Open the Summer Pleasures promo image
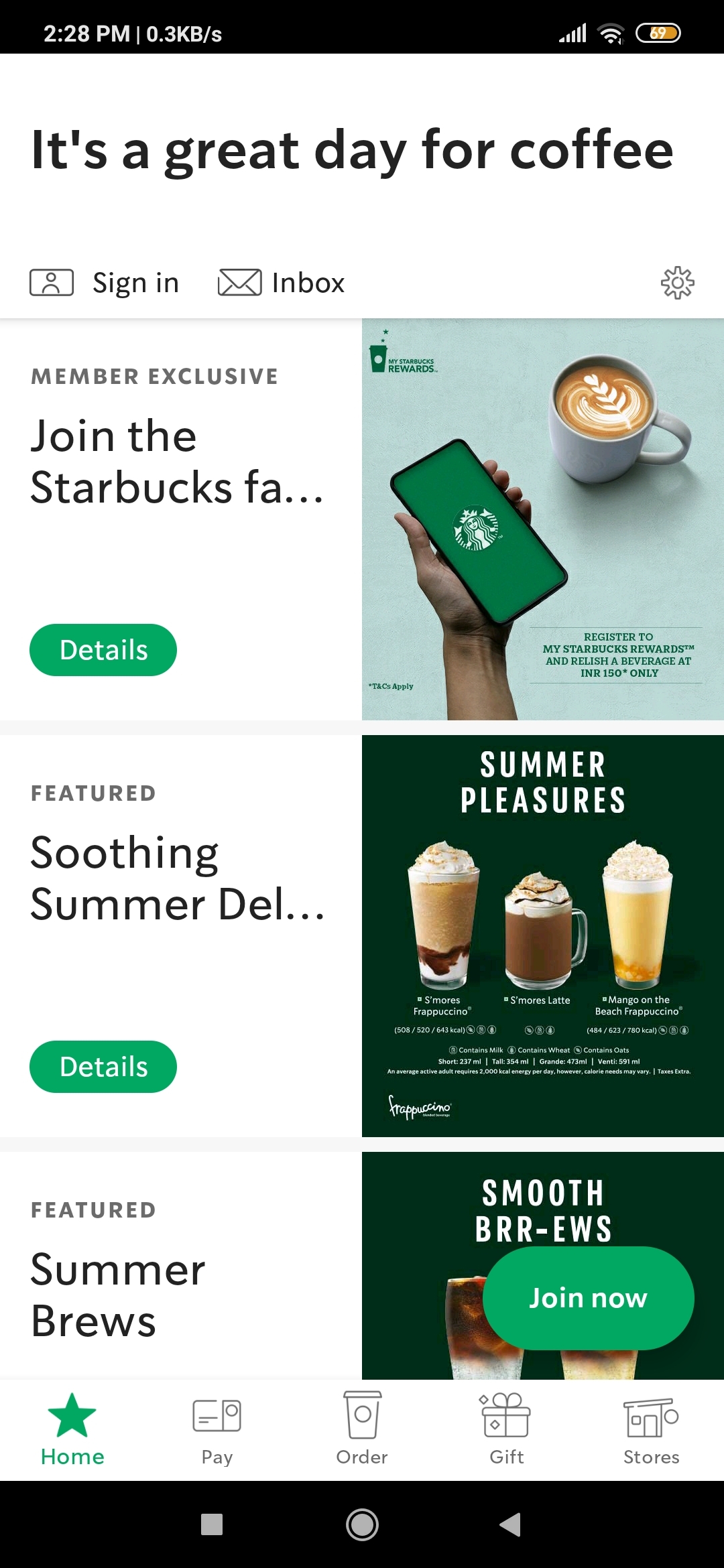724x1568 pixels. point(543,936)
